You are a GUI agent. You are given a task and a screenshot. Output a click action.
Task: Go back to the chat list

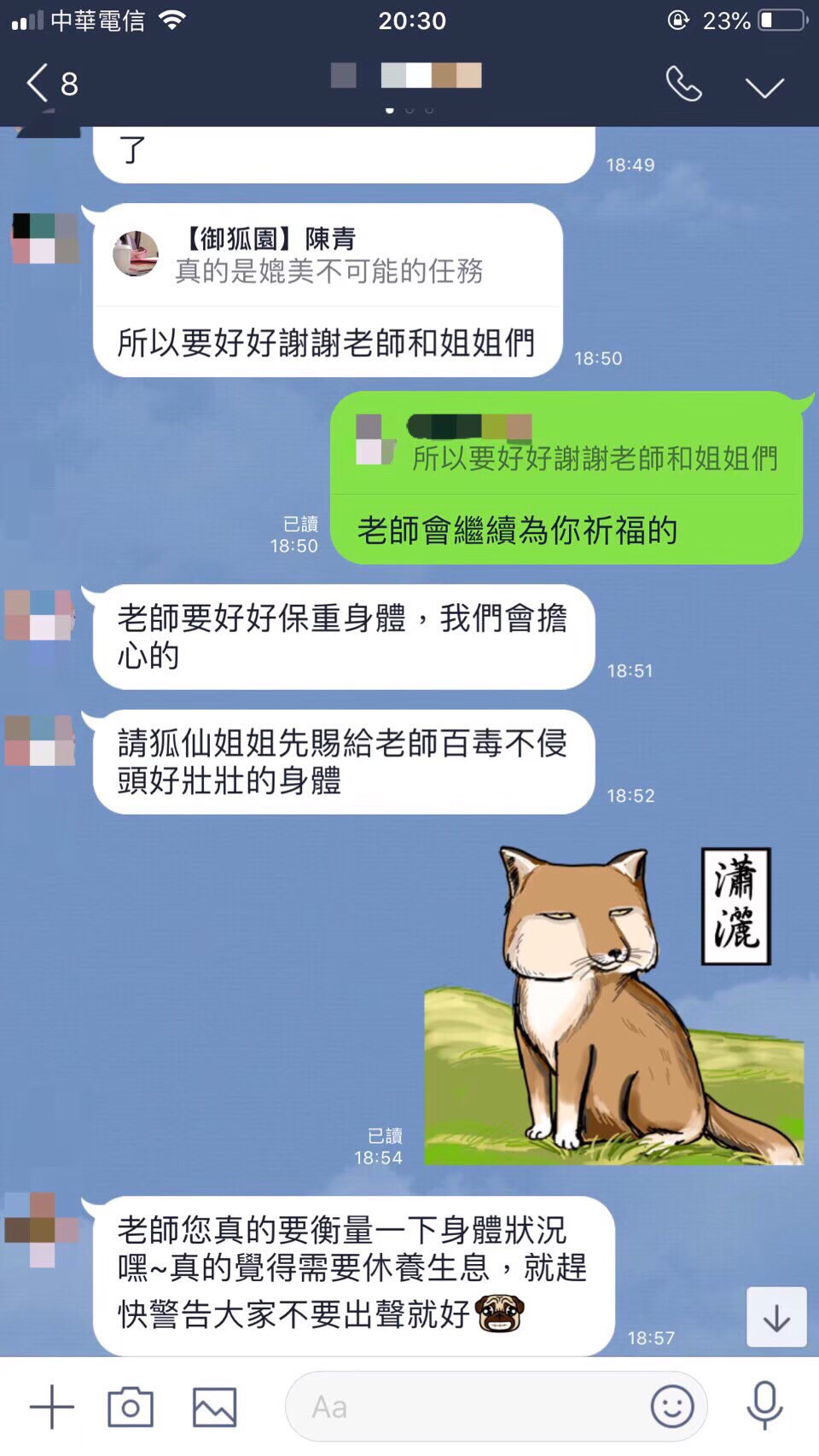point(51,84)
